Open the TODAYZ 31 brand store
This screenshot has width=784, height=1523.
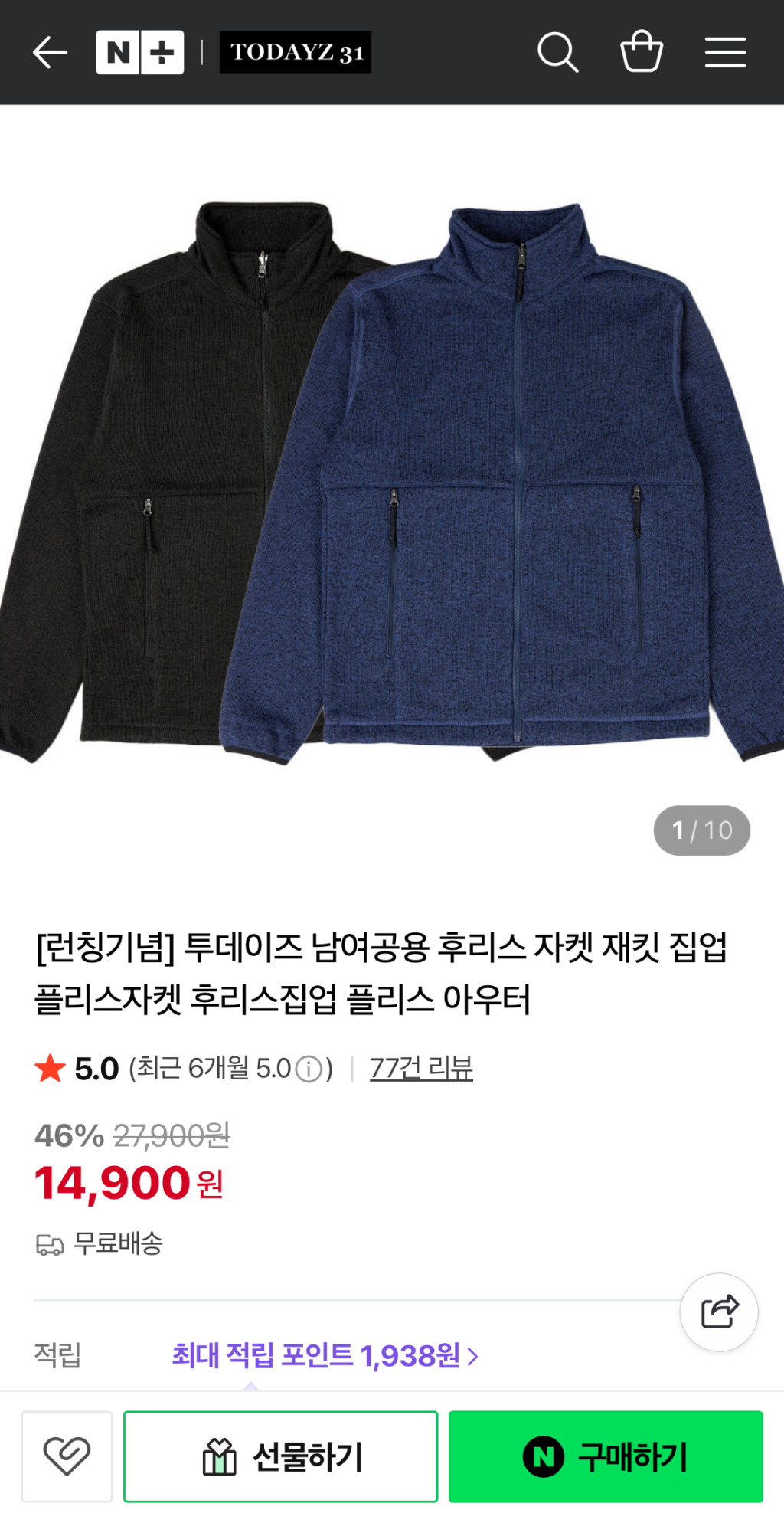295,53
